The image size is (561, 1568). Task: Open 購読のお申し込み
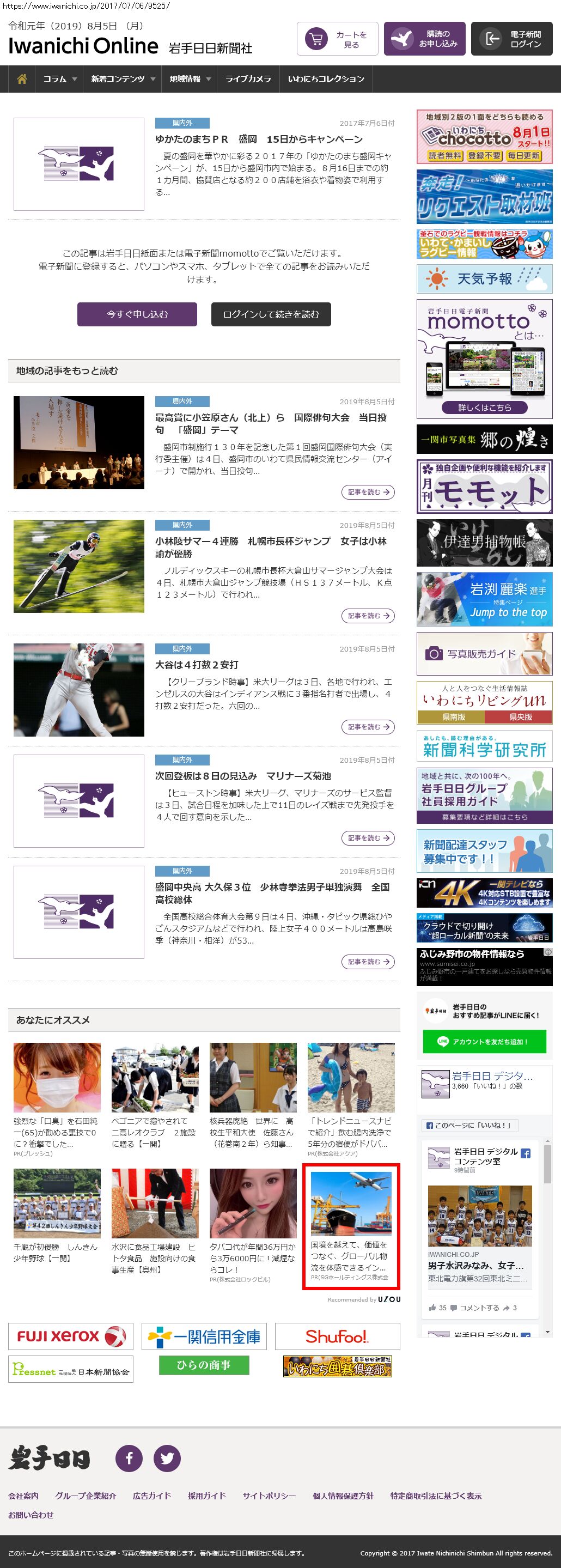click(425, 40)
